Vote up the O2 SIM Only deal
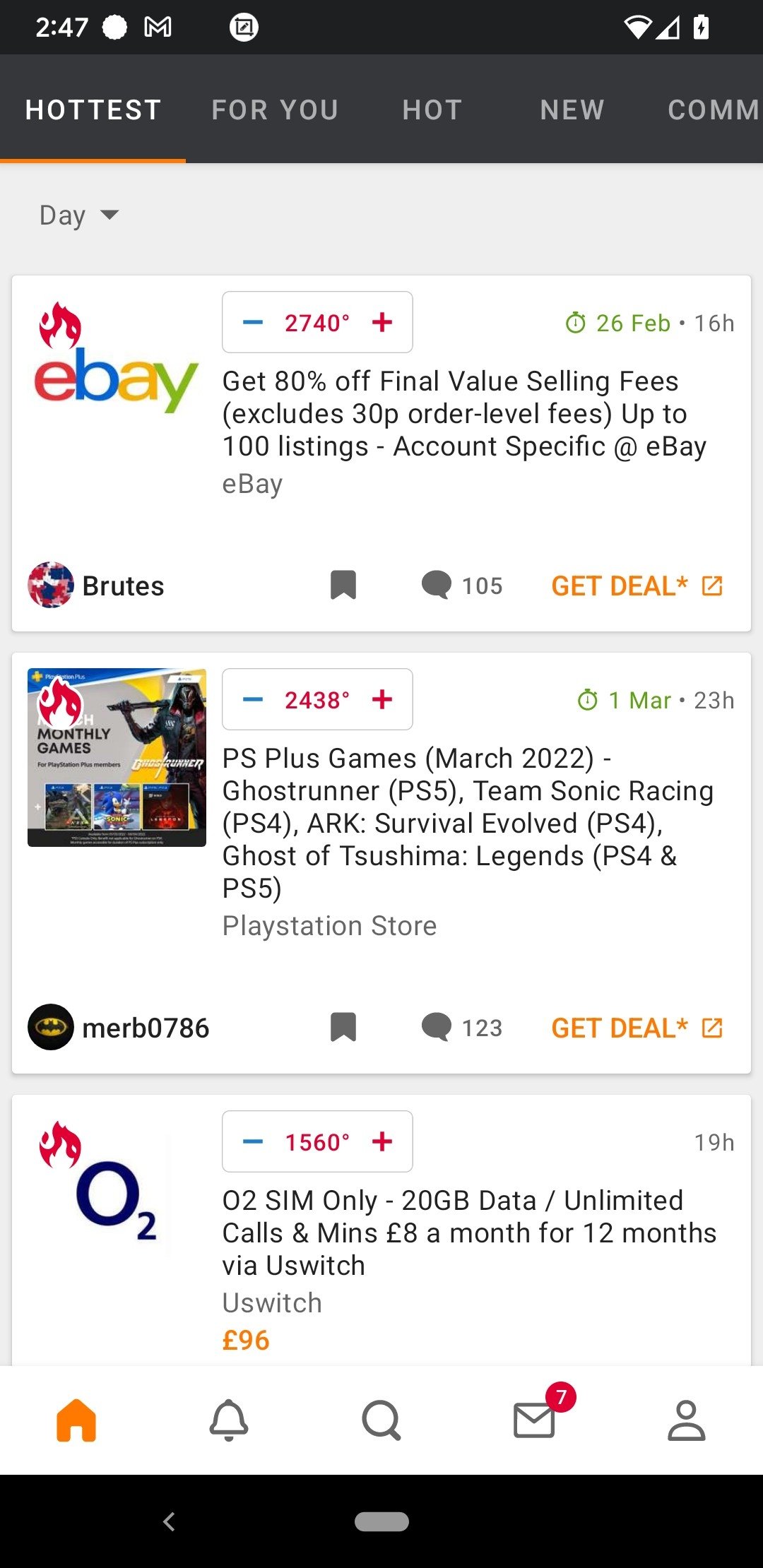Image resolution: width=763 pixels, height=1568 pixels. pos(382,1142)
